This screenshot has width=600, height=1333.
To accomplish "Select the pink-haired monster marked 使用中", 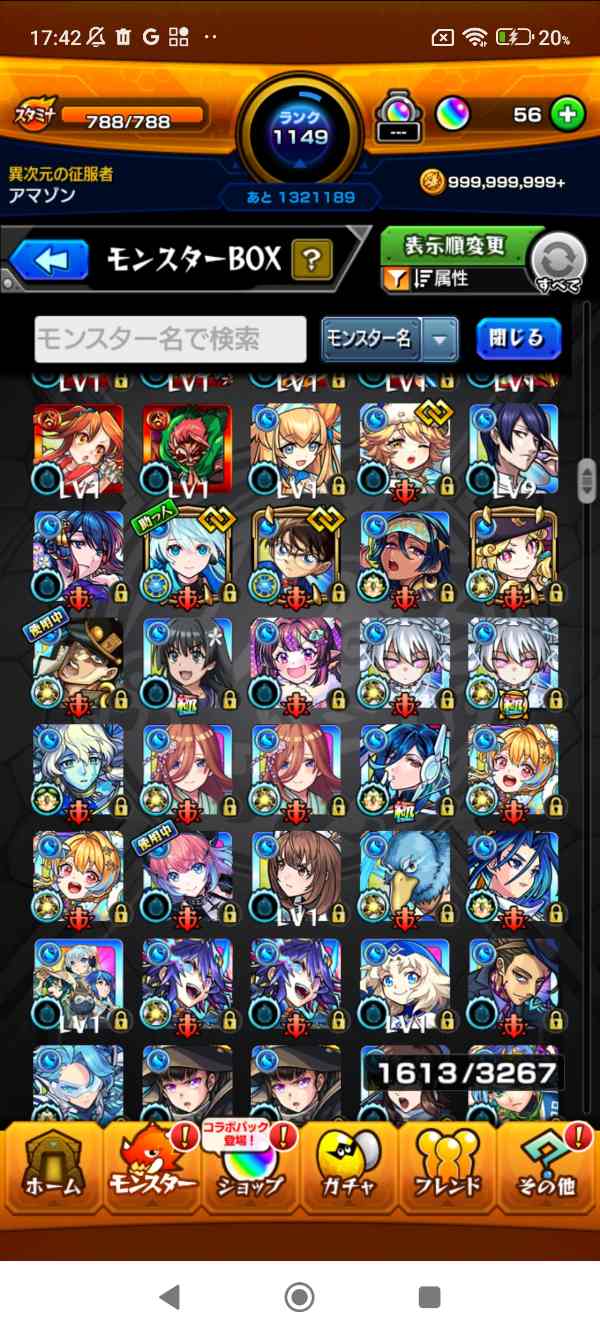I will pyautogui.click(x=187, y=875).
